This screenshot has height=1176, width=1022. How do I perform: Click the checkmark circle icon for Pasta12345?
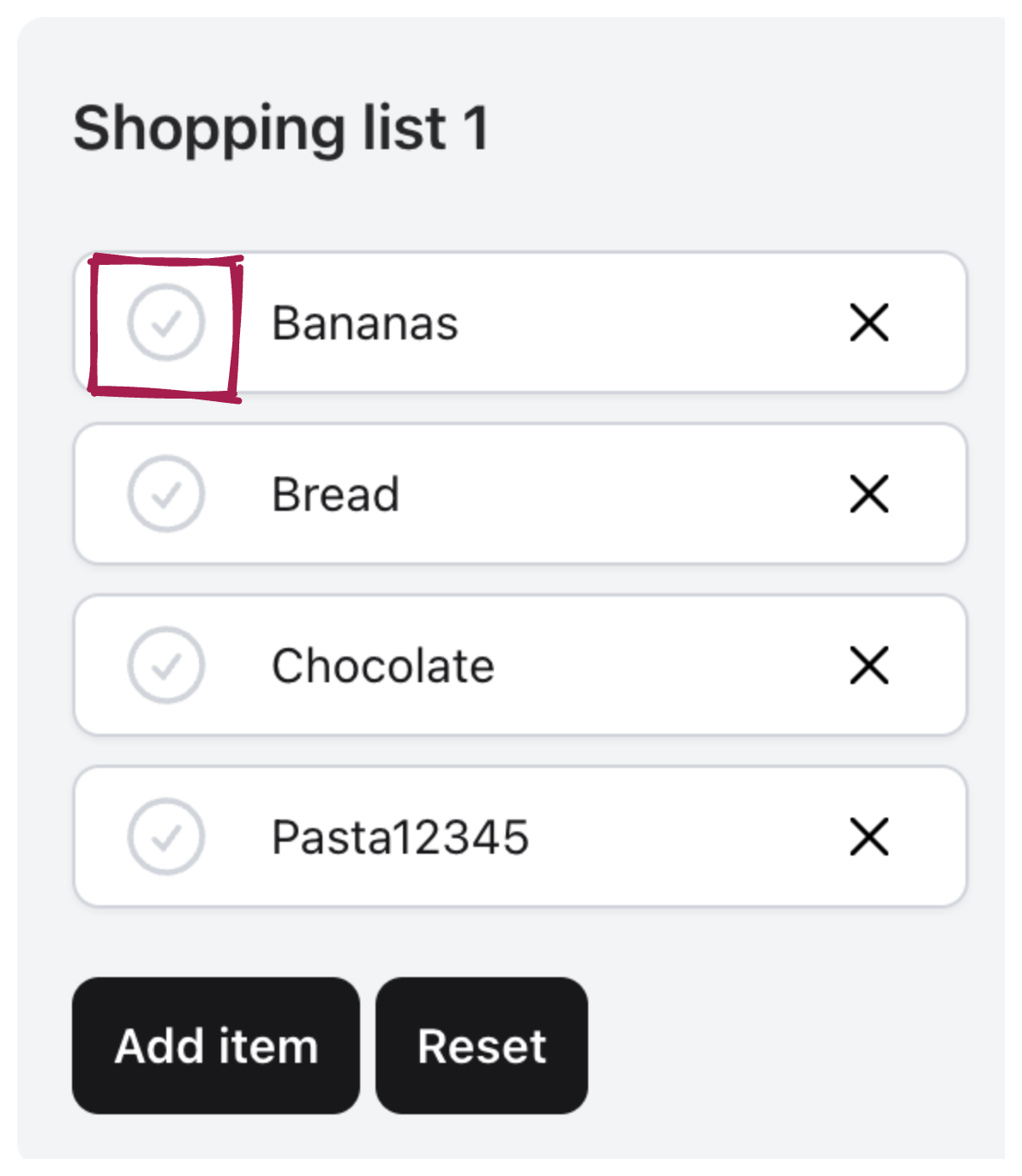166,837
